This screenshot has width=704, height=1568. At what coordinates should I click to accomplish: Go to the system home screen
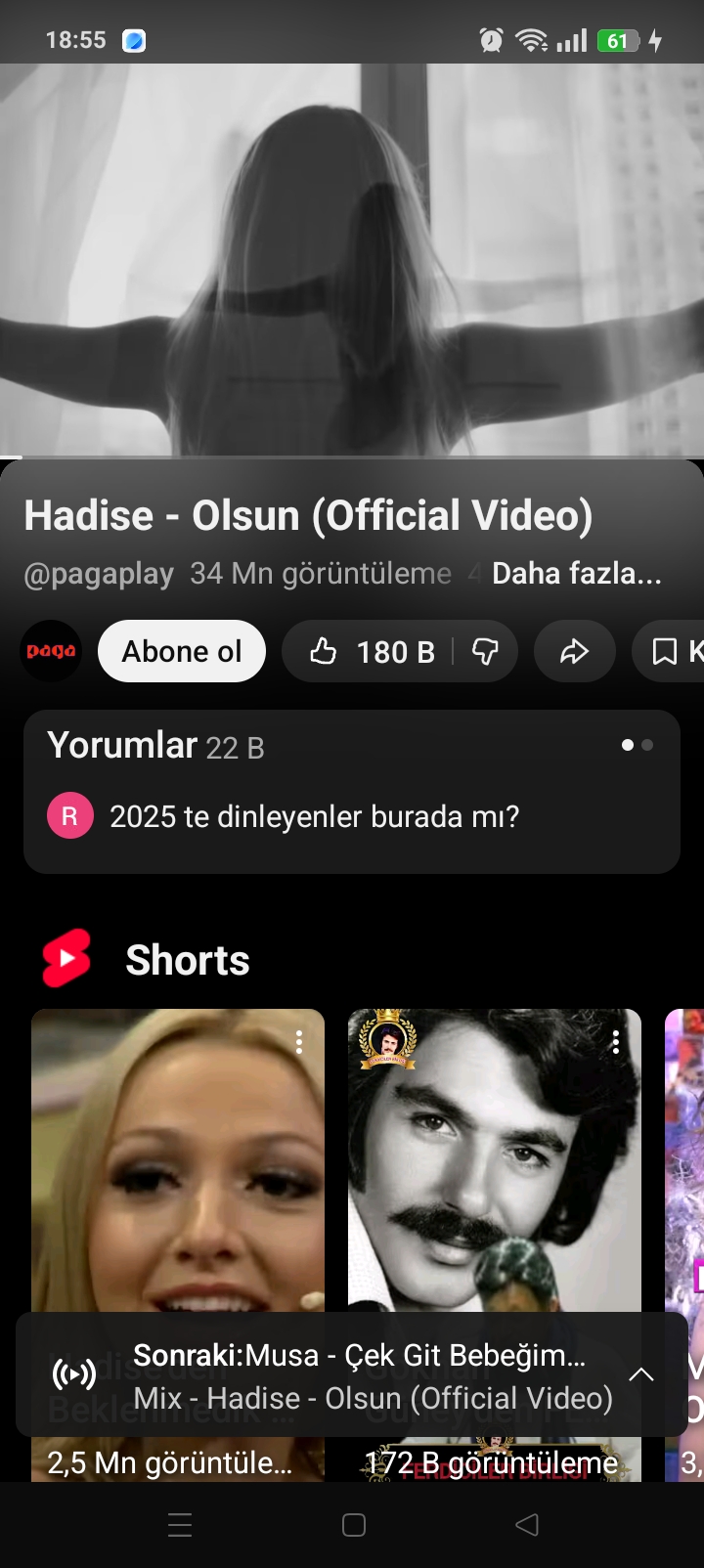(x=354, y=1524)
